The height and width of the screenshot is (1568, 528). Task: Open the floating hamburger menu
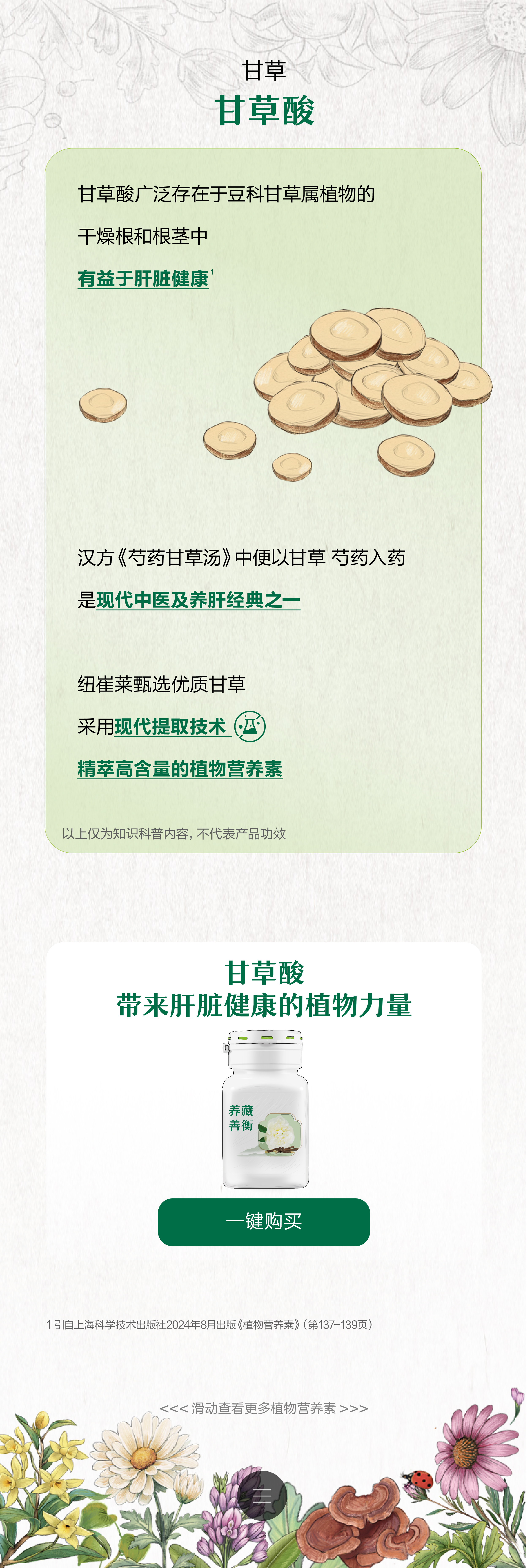click(x=263, y=1495)
